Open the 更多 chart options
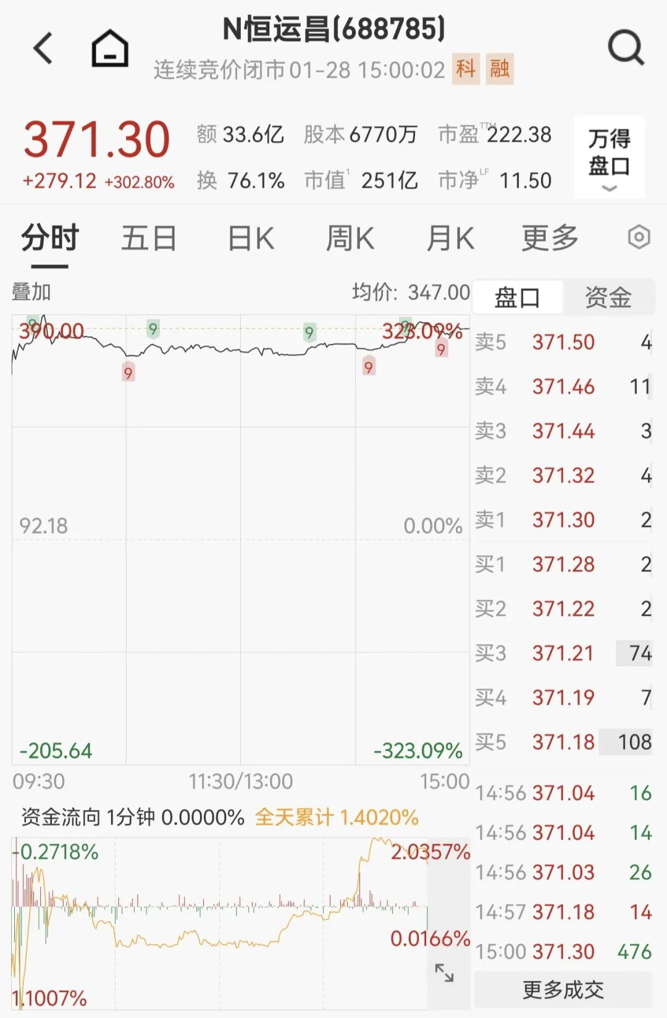The height and width of the screenshot is (1018, 667). [x=550, y=238]
